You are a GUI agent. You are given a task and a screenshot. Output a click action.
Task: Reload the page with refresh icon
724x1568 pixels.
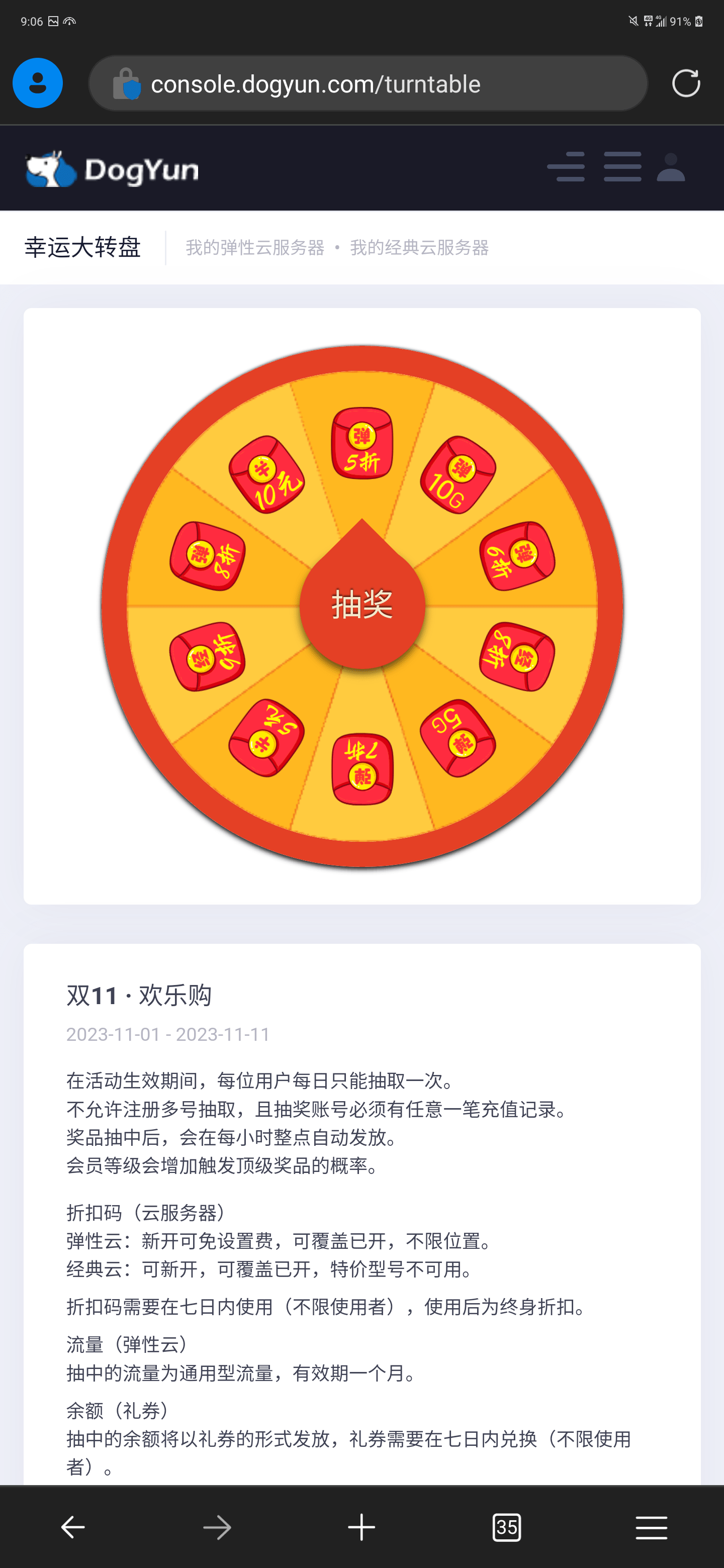coord(686,83)
